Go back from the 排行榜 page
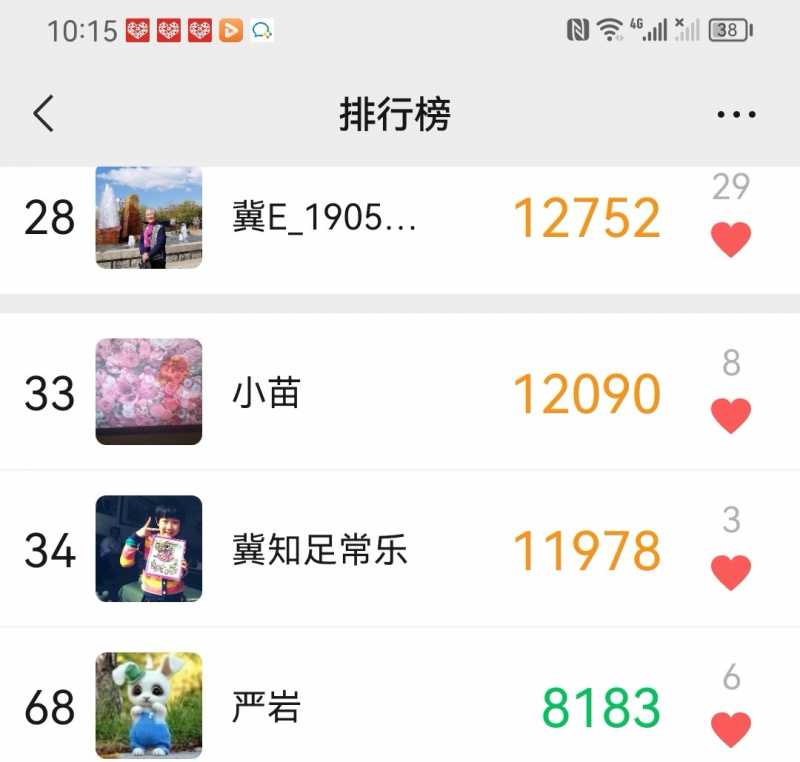The image size is (800, 762). 43,115
